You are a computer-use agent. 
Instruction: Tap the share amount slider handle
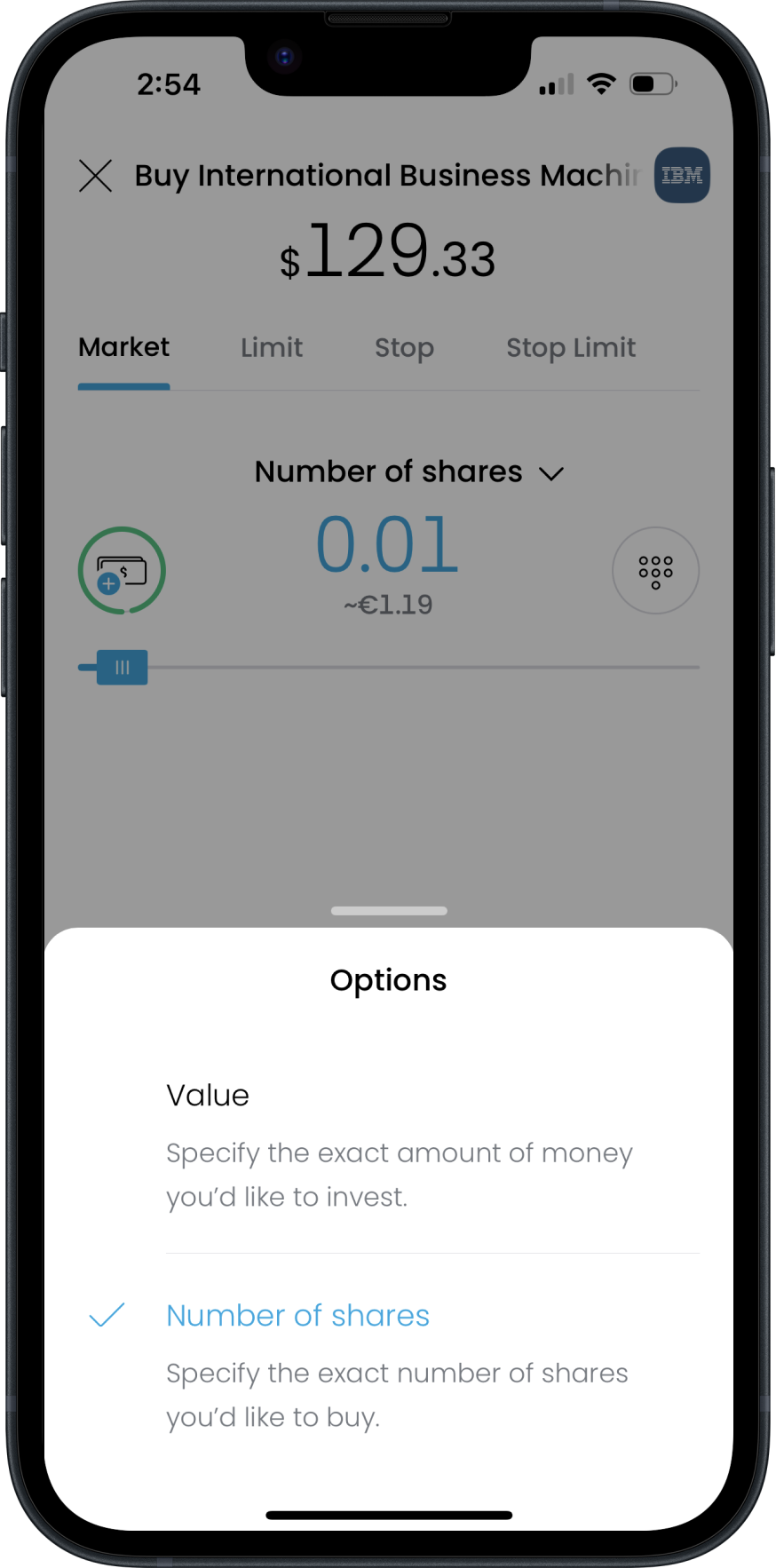(123, 668)
